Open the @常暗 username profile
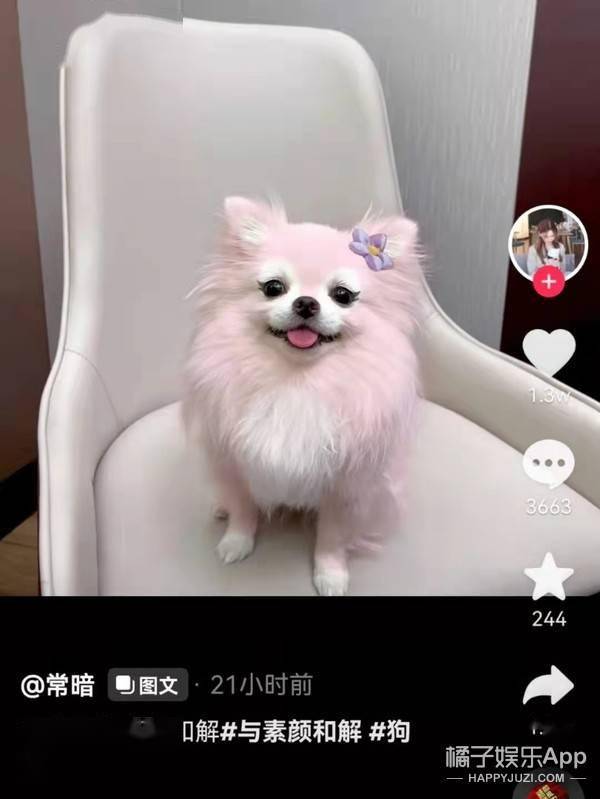The width and height of the screenshot is (600, 799). click(x=58, y=685)
